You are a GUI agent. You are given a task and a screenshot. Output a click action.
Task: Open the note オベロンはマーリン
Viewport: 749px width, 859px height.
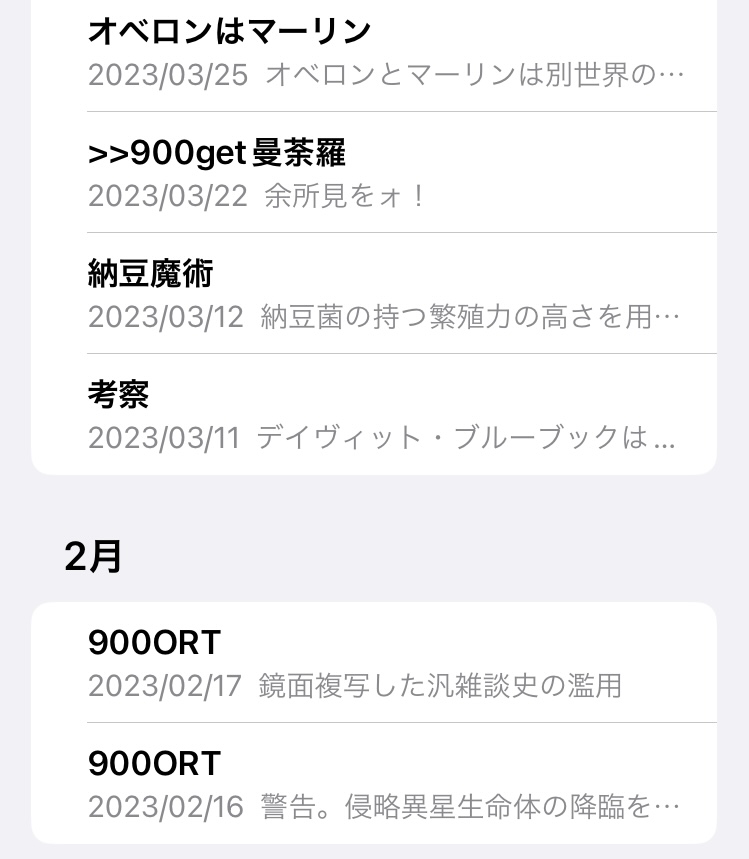[x=374, y=52]
